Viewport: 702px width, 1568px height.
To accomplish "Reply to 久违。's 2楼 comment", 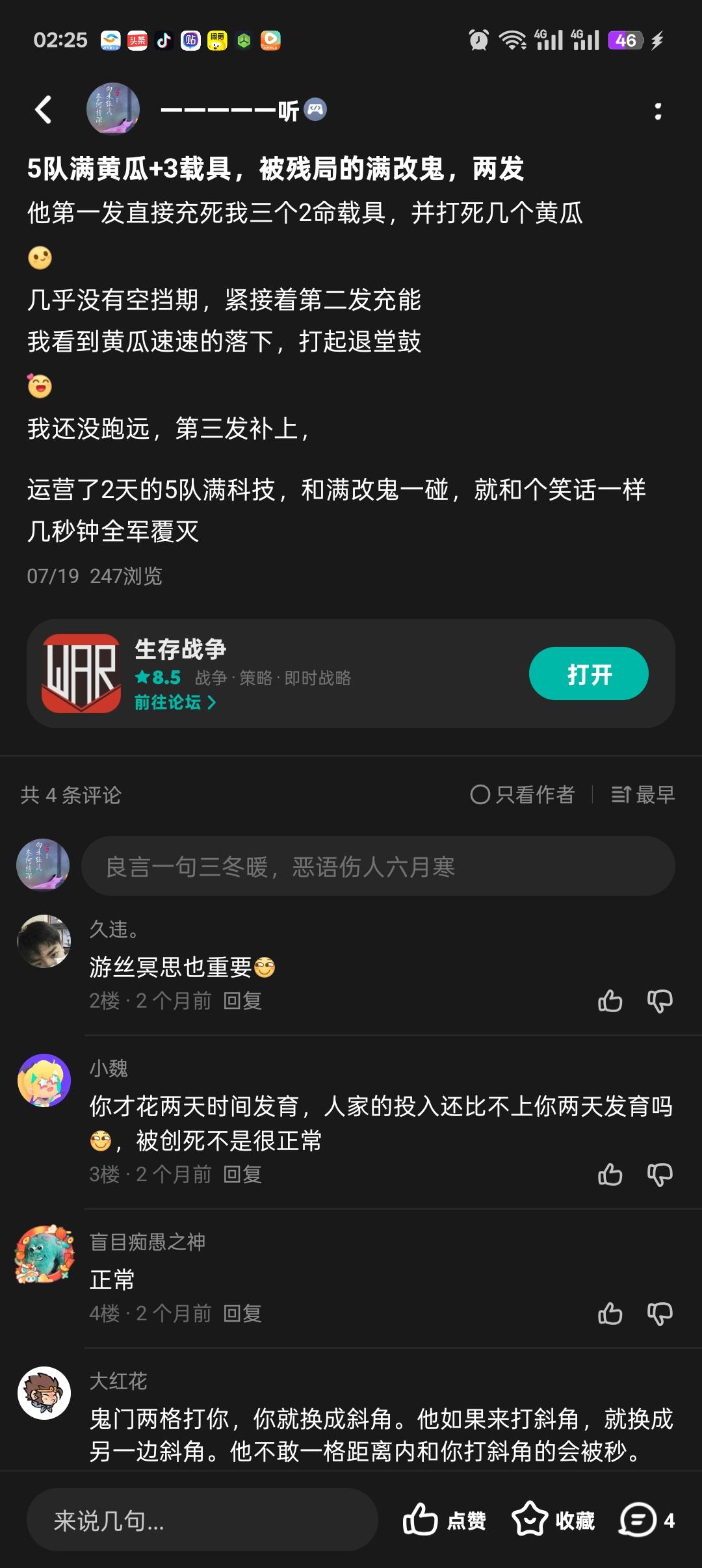I will (242, 1001).
